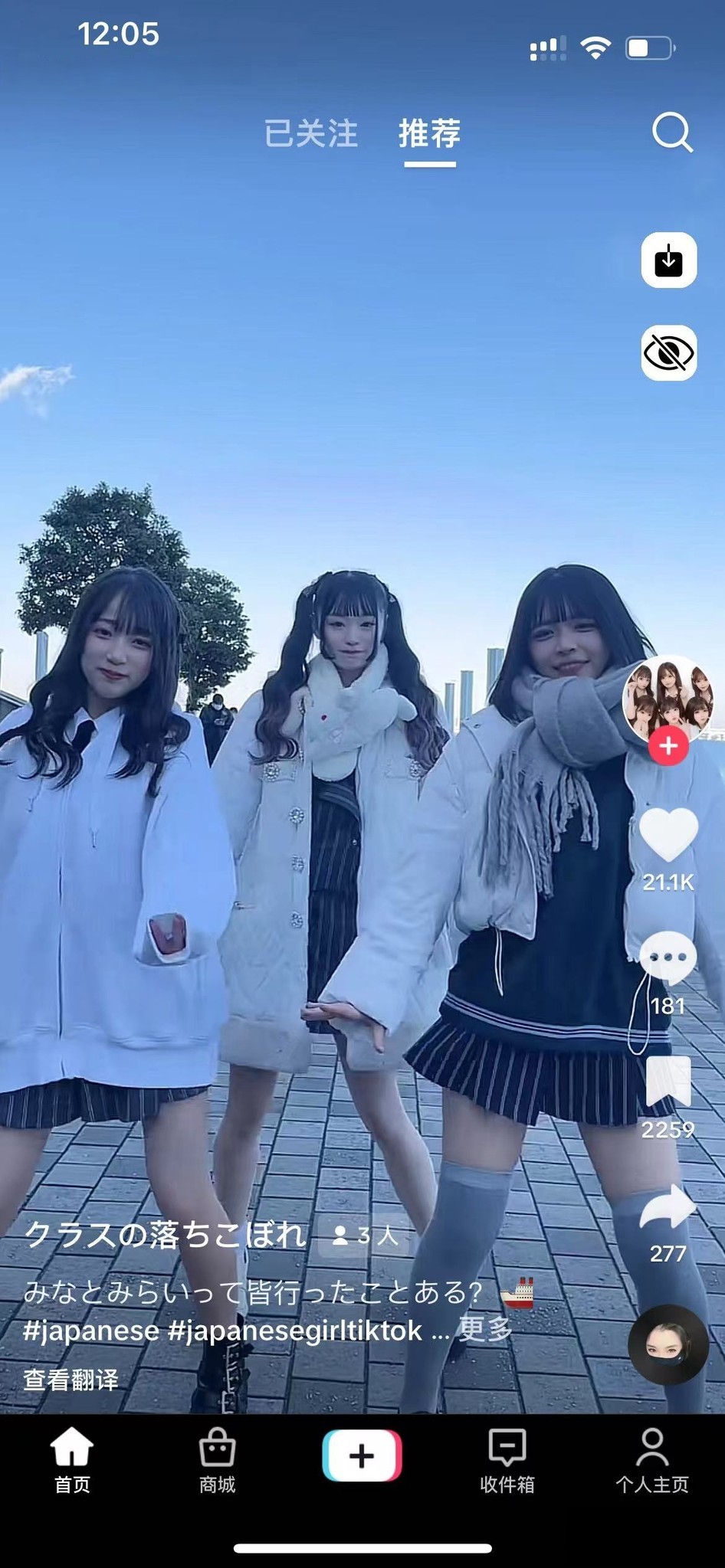Go to the 商城 shop tab

tap(217, 1461)
